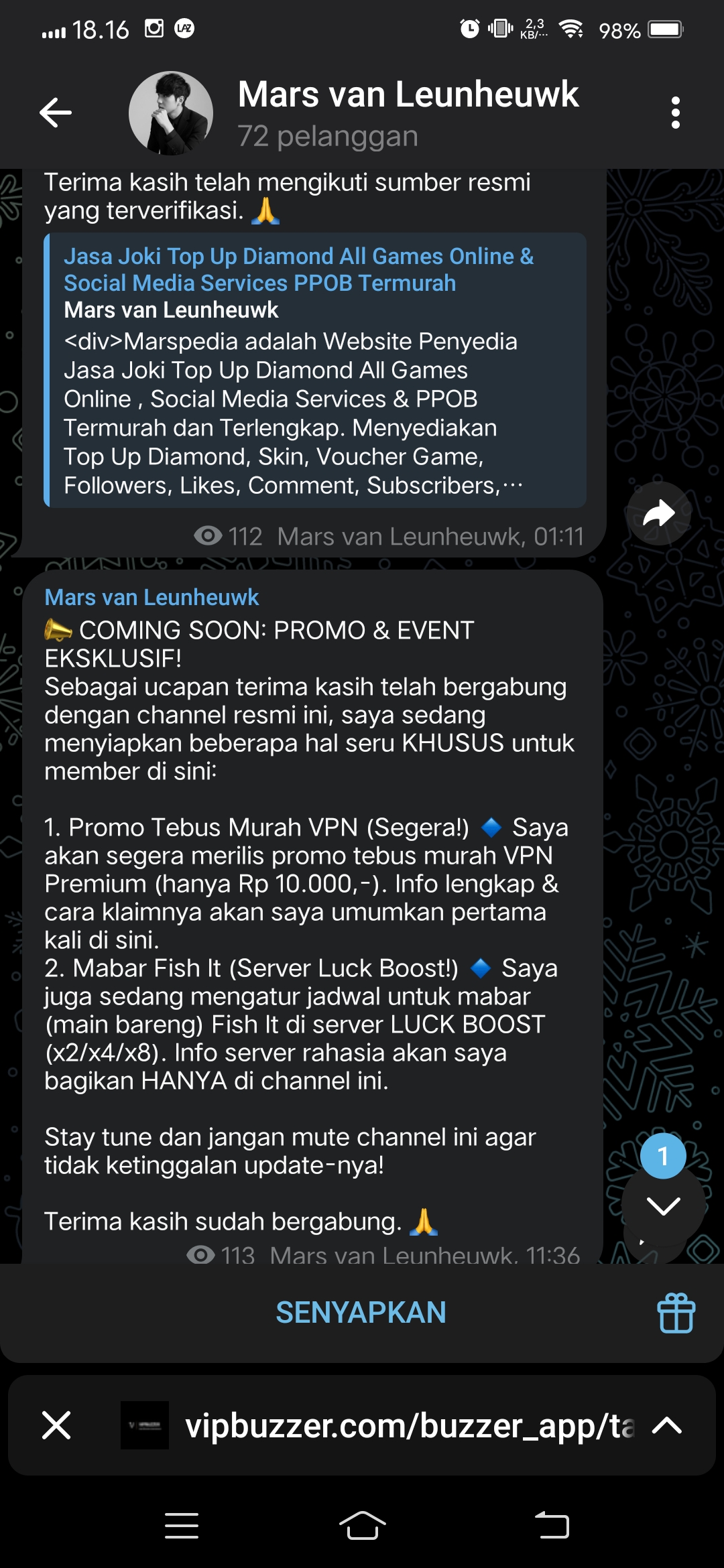Jump to the latest unread message

(x=663, y=1206)
